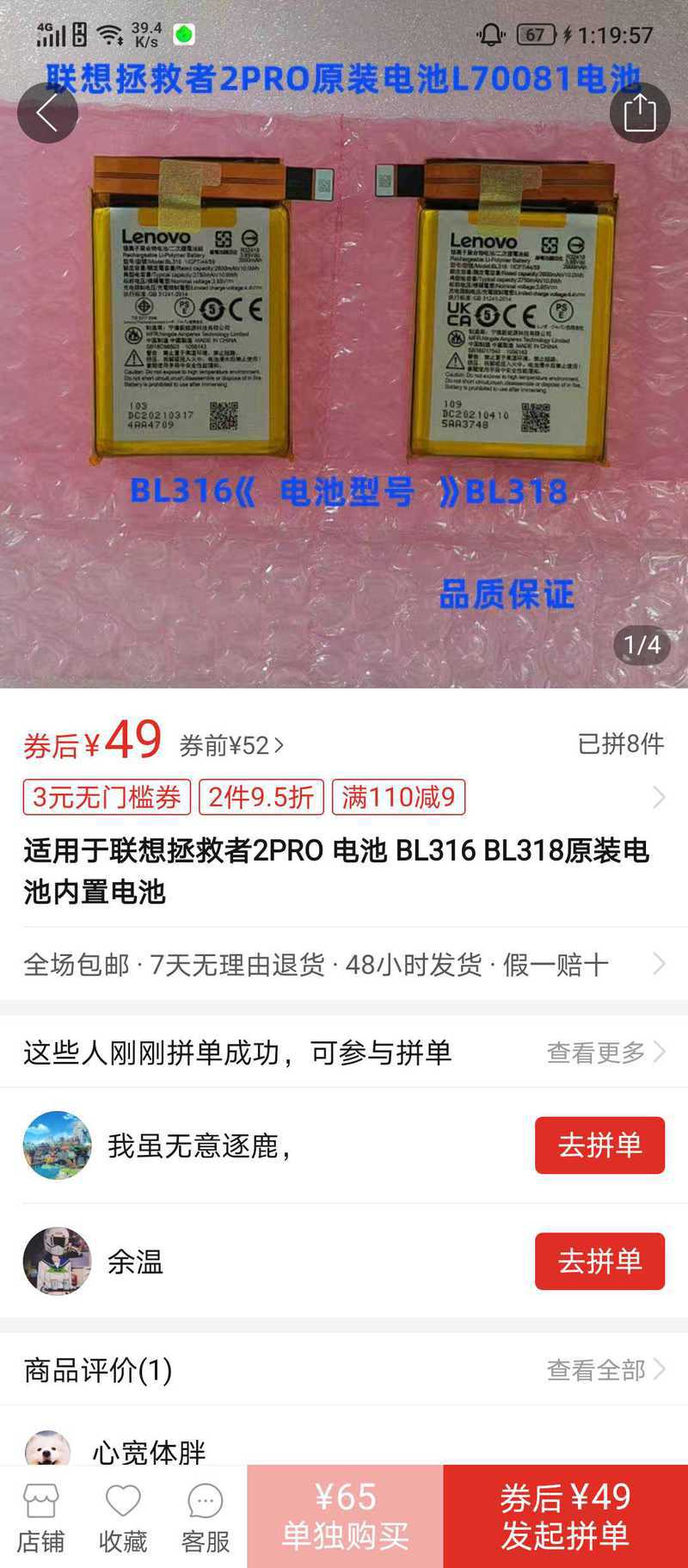Screen dimensions: 688x1568
Task: Open the 3元无门槛券 coupon
Action: (x=107, y=797)
